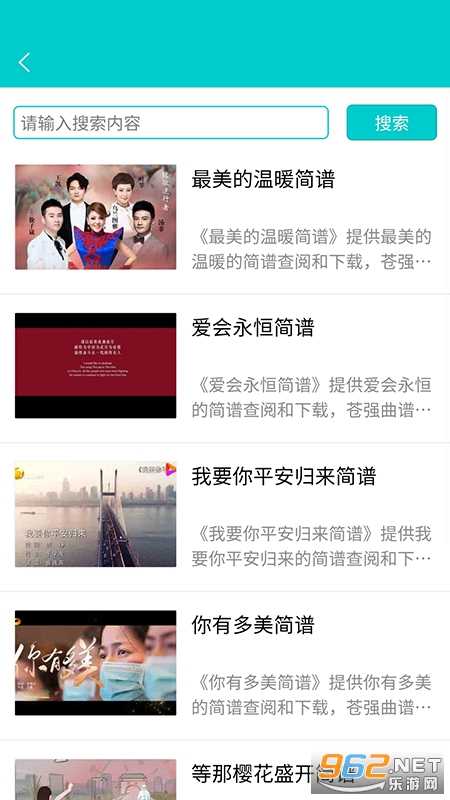The height and width of the screenshot is (800, 450).
Task: Tap the 搜索 button
Action: [x=391, y=122]
